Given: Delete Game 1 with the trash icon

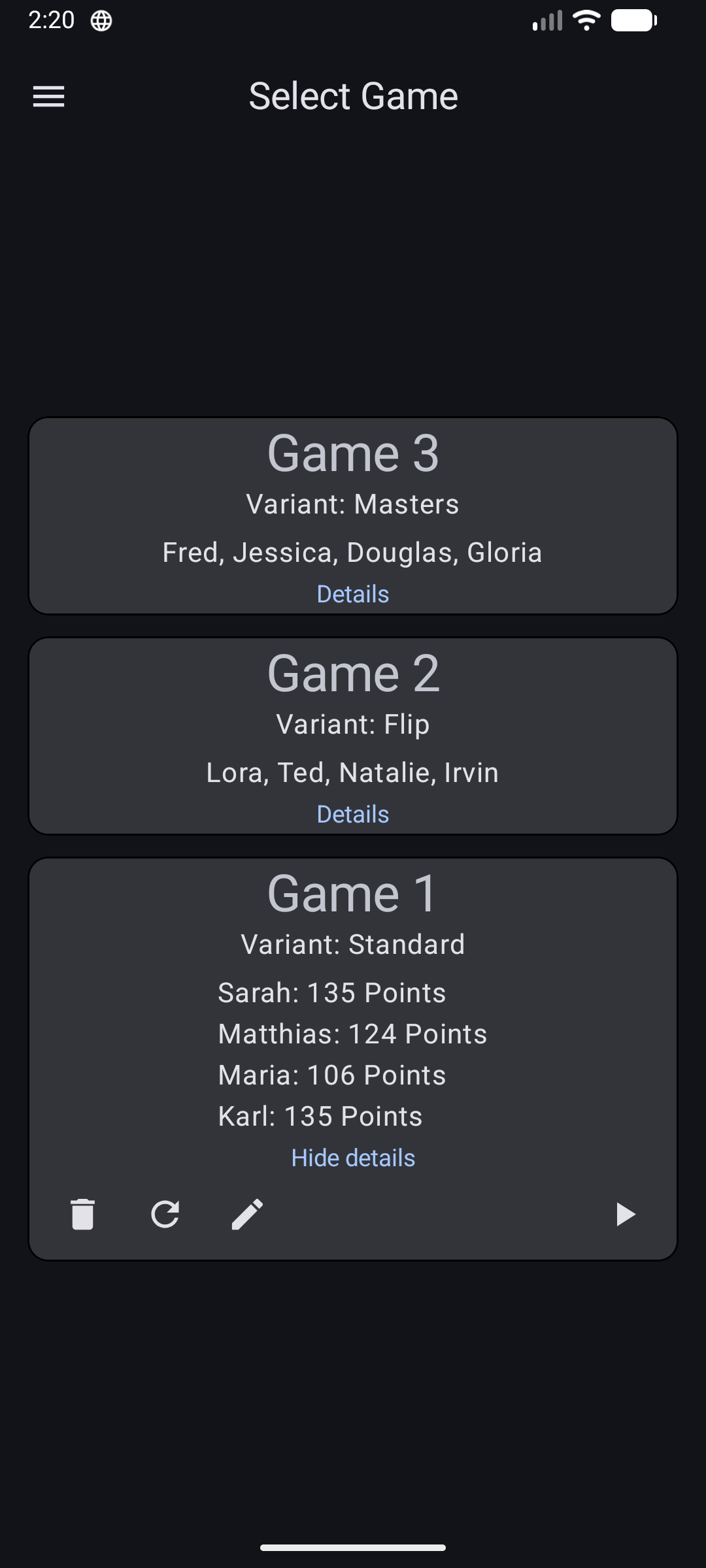Looking at the screenshot, I should [83, 1215].
